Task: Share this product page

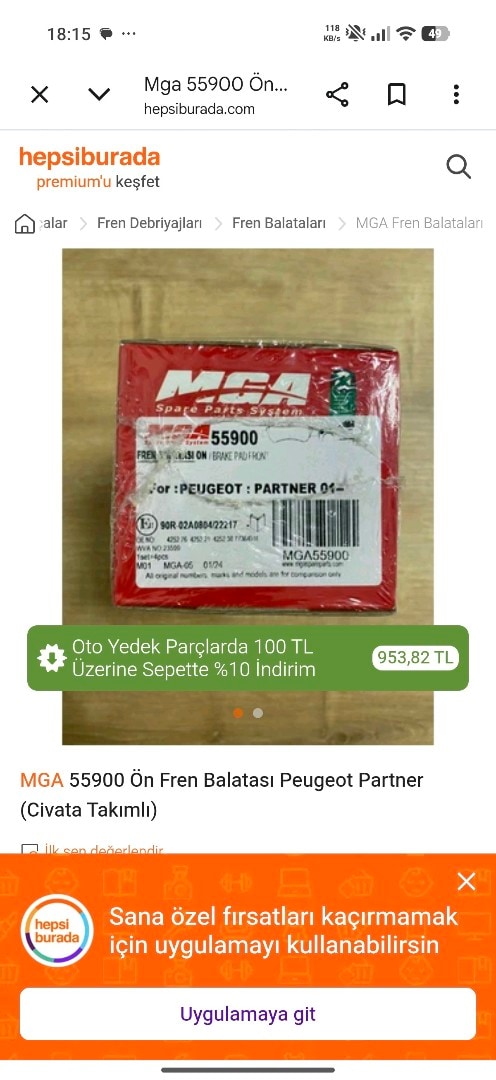Action: point(338,94)
